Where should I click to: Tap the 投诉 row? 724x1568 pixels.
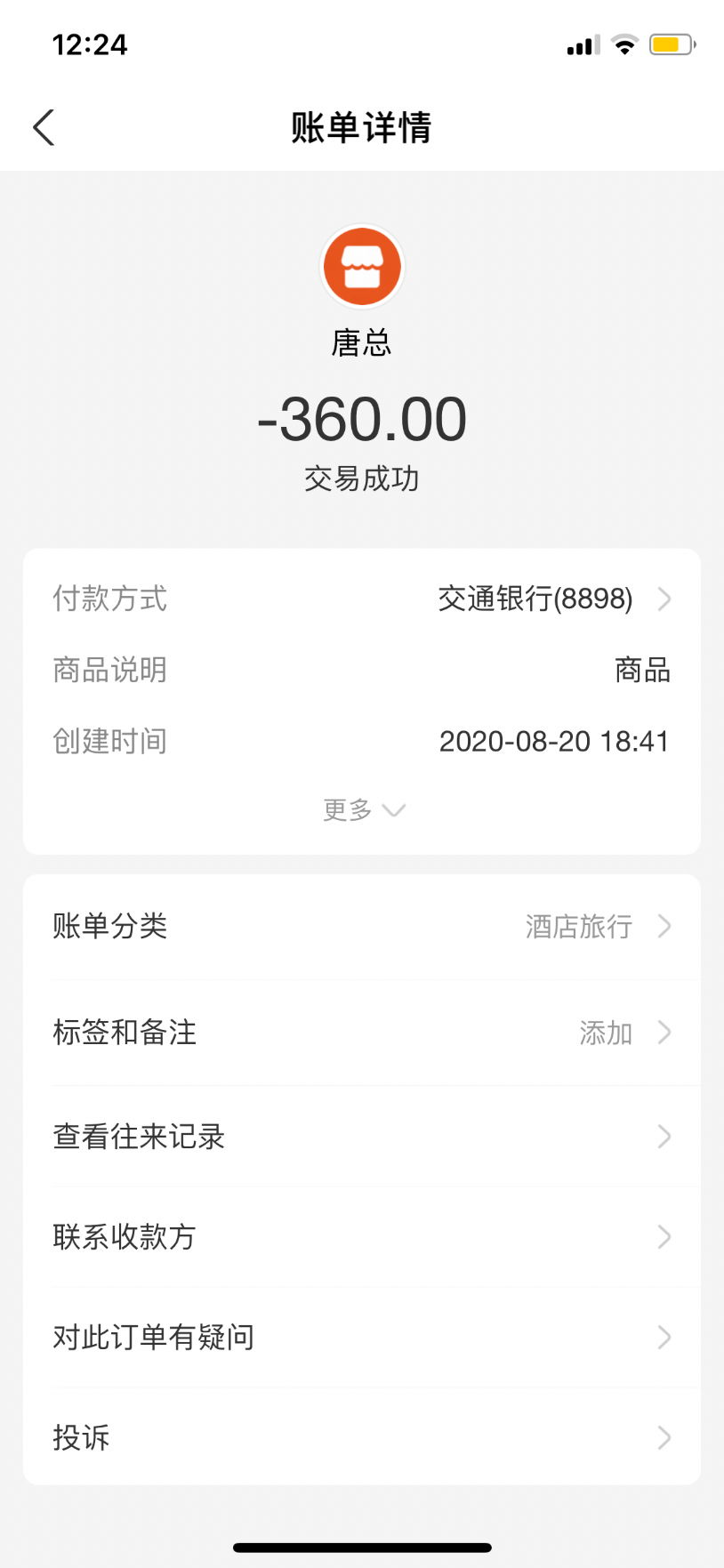pyautogui.click(x=361, y=1437)
